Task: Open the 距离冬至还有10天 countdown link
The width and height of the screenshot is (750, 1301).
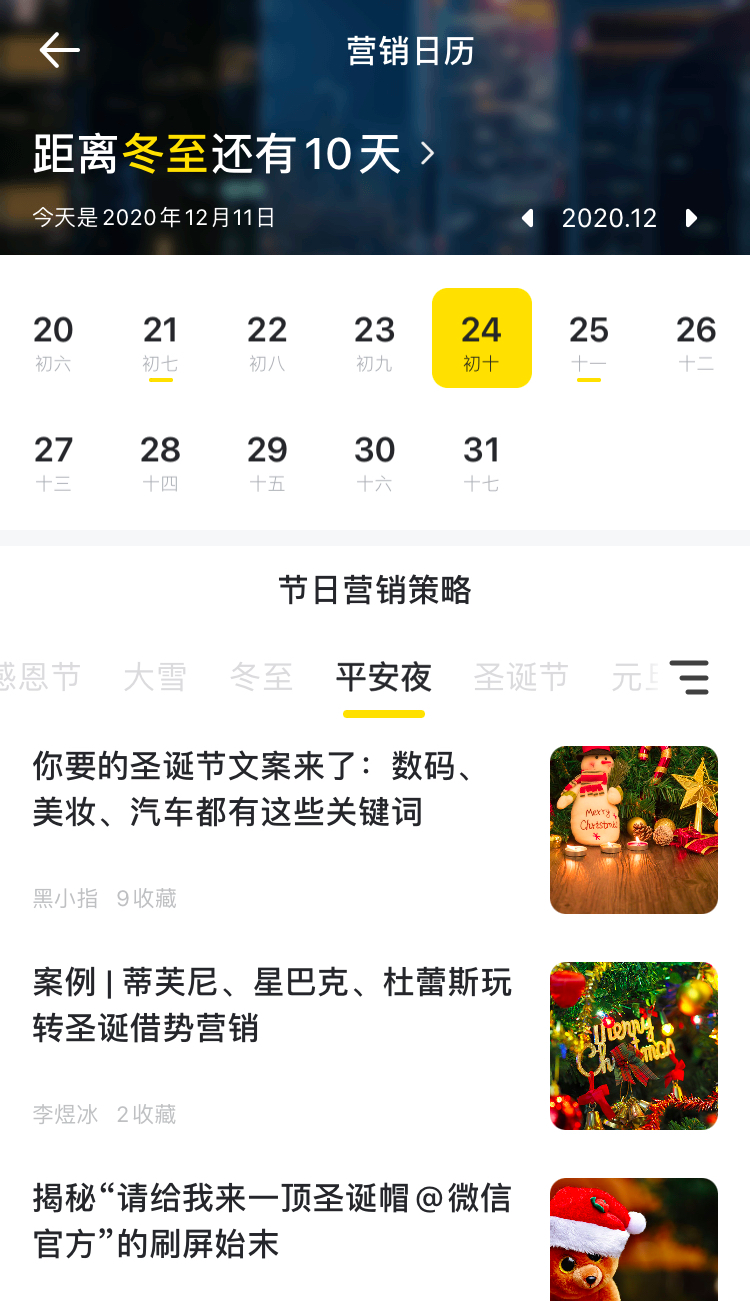Action: coord(234,154)
